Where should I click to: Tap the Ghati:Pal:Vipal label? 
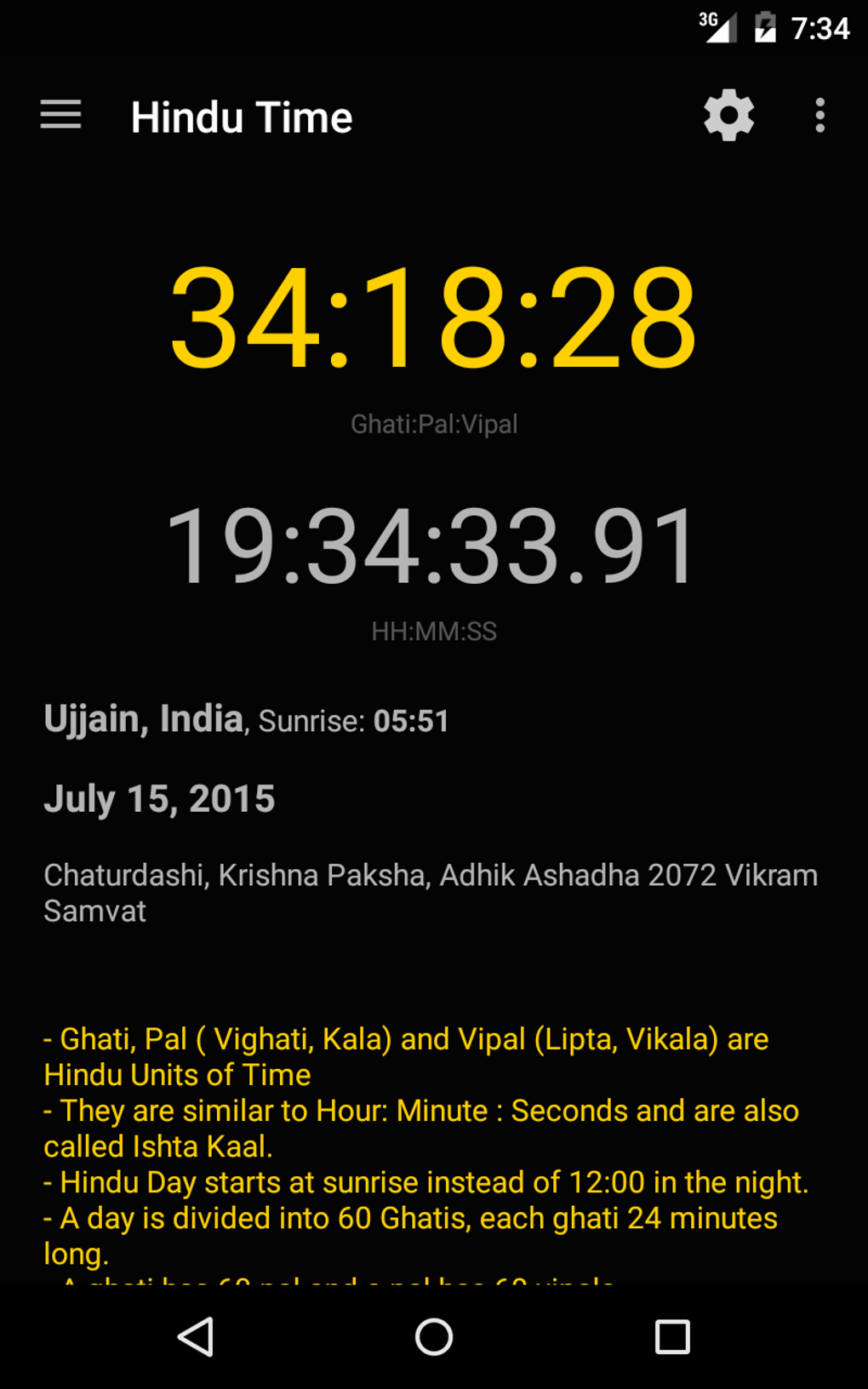click(x=434, y=423)
